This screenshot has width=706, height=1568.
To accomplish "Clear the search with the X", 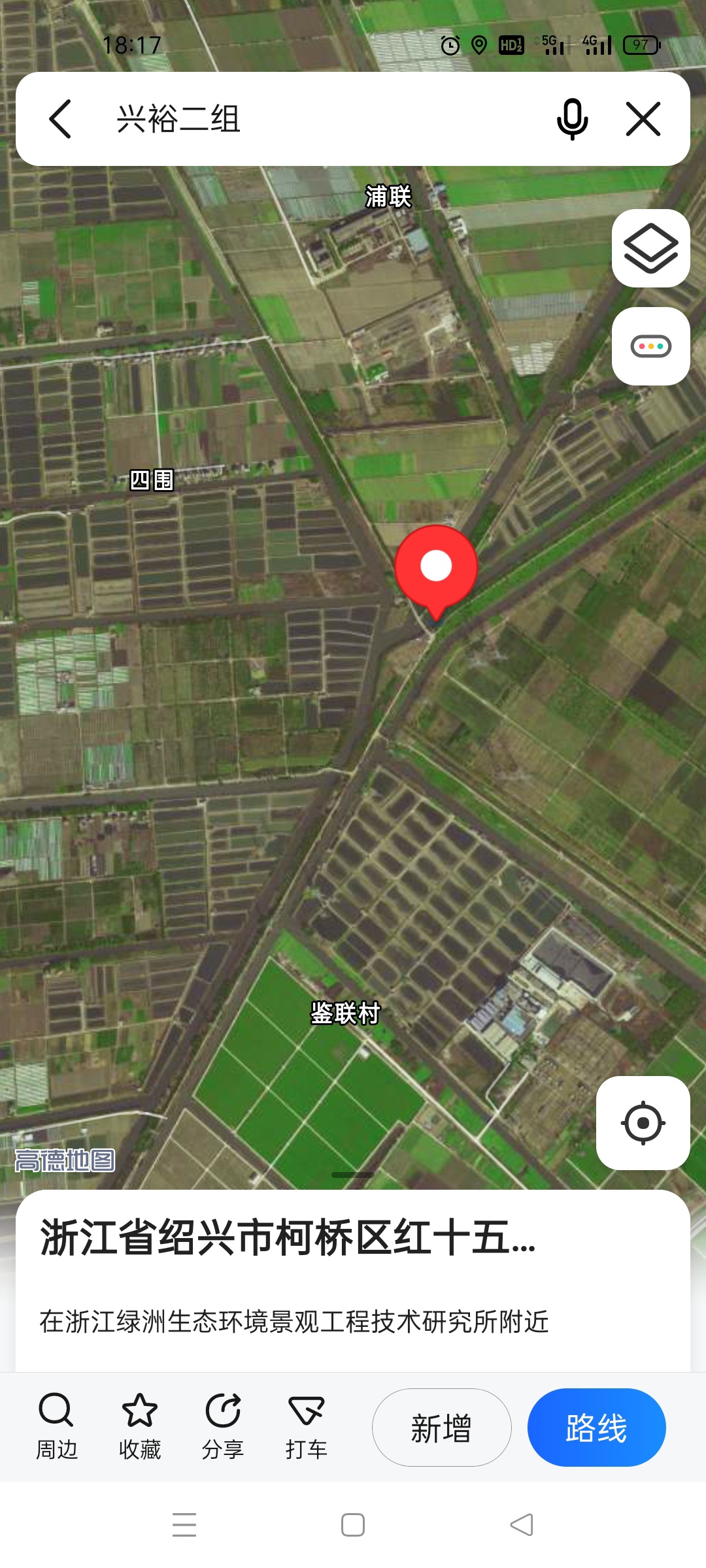I will tap(643, 119).
